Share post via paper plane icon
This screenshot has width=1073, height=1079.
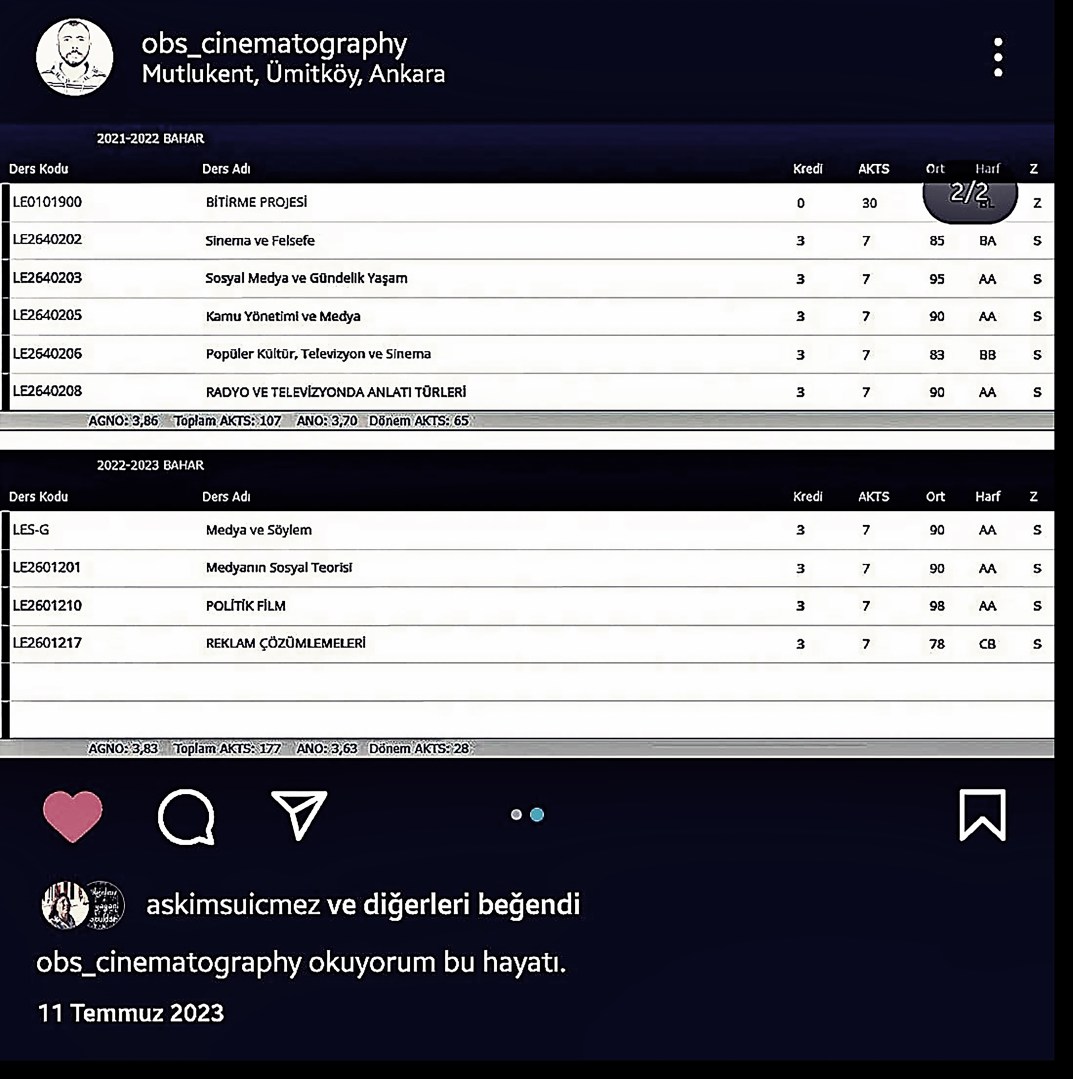299,815
